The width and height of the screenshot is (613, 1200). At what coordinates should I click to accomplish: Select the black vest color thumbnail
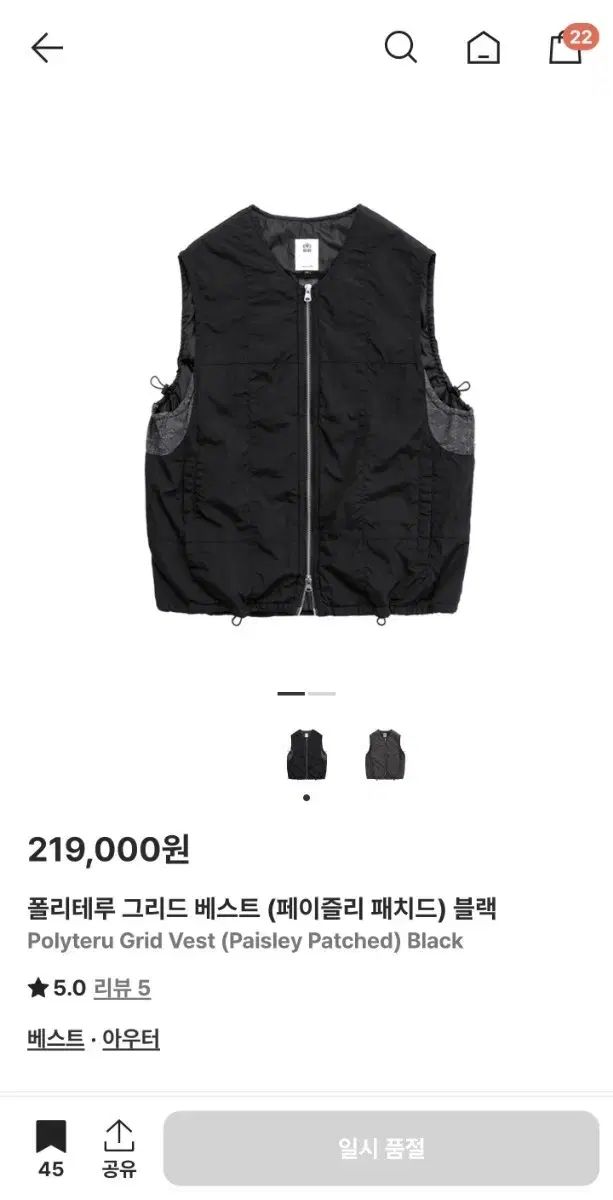306,755
